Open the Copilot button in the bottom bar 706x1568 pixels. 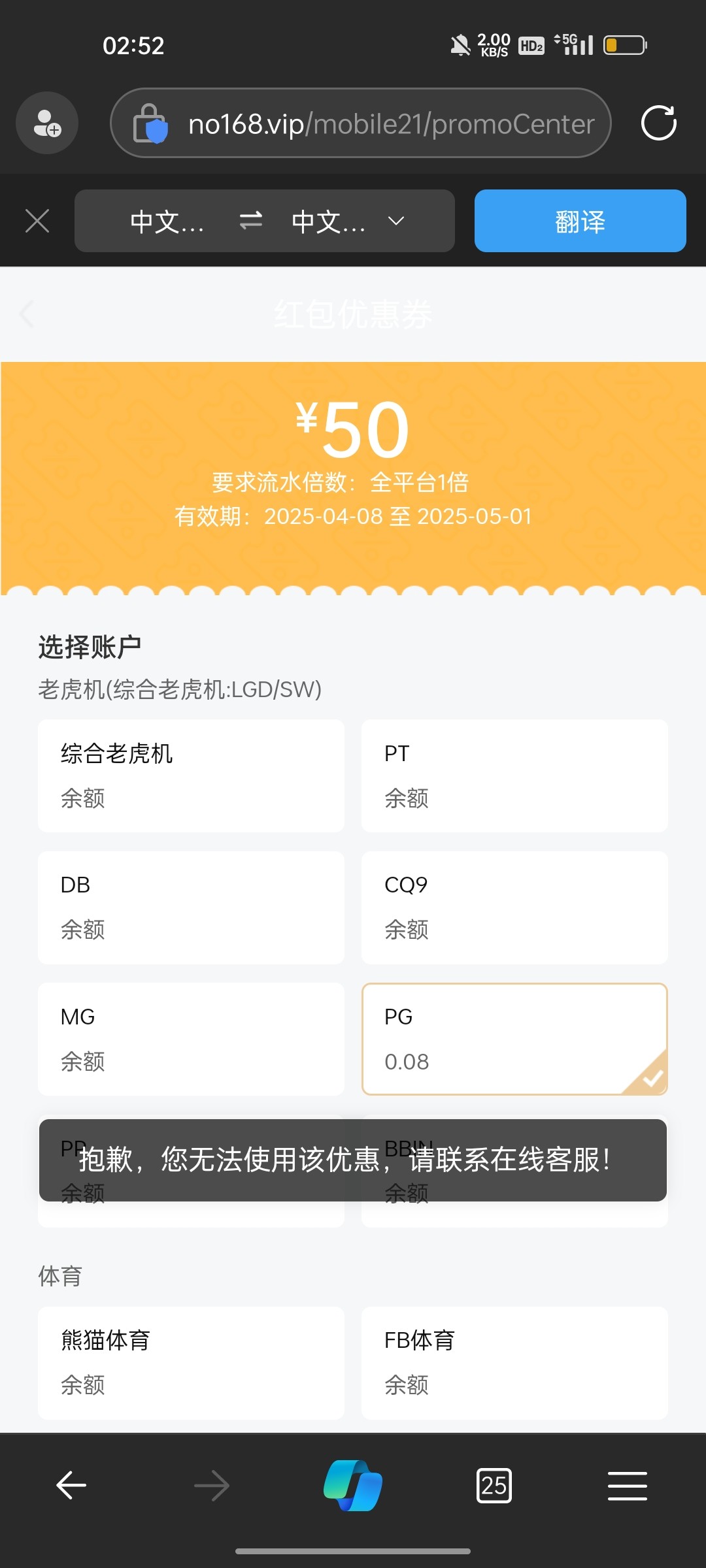click(x=353, y=1485)
